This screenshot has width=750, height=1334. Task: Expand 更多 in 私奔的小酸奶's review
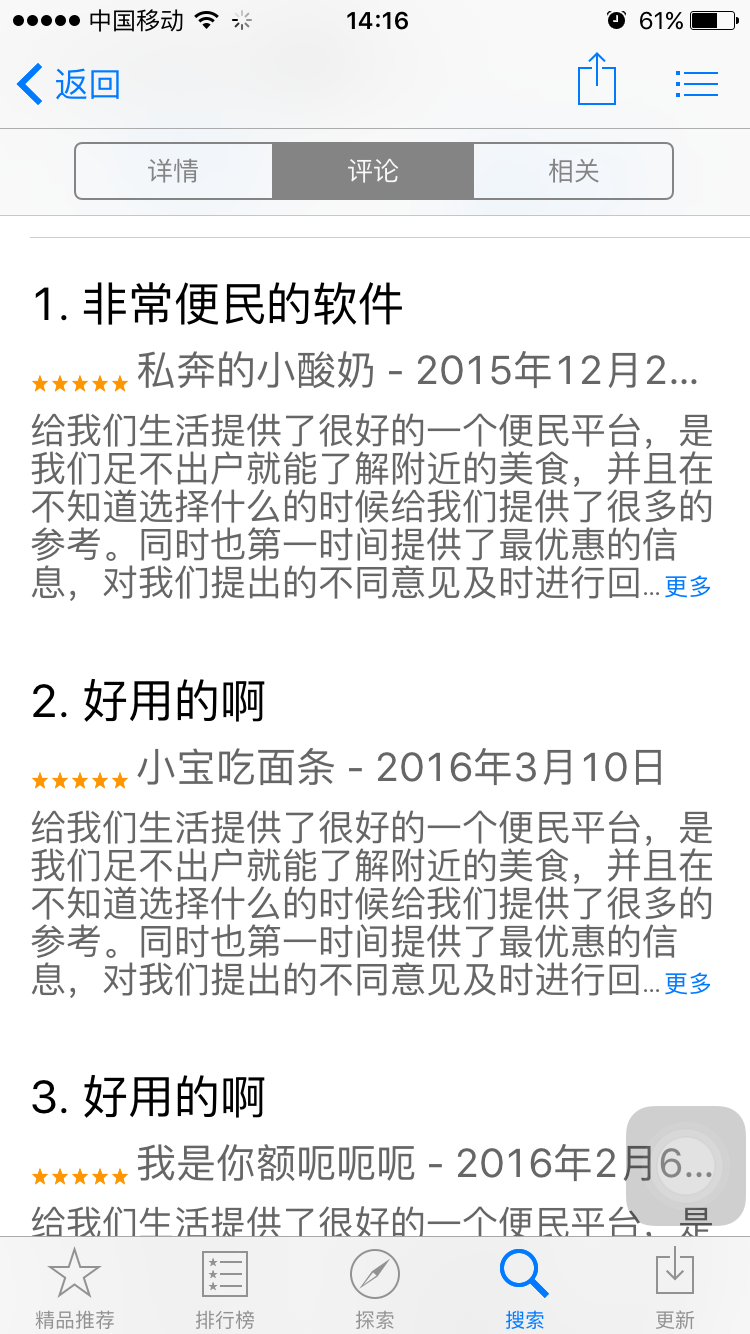pos(688,587)
